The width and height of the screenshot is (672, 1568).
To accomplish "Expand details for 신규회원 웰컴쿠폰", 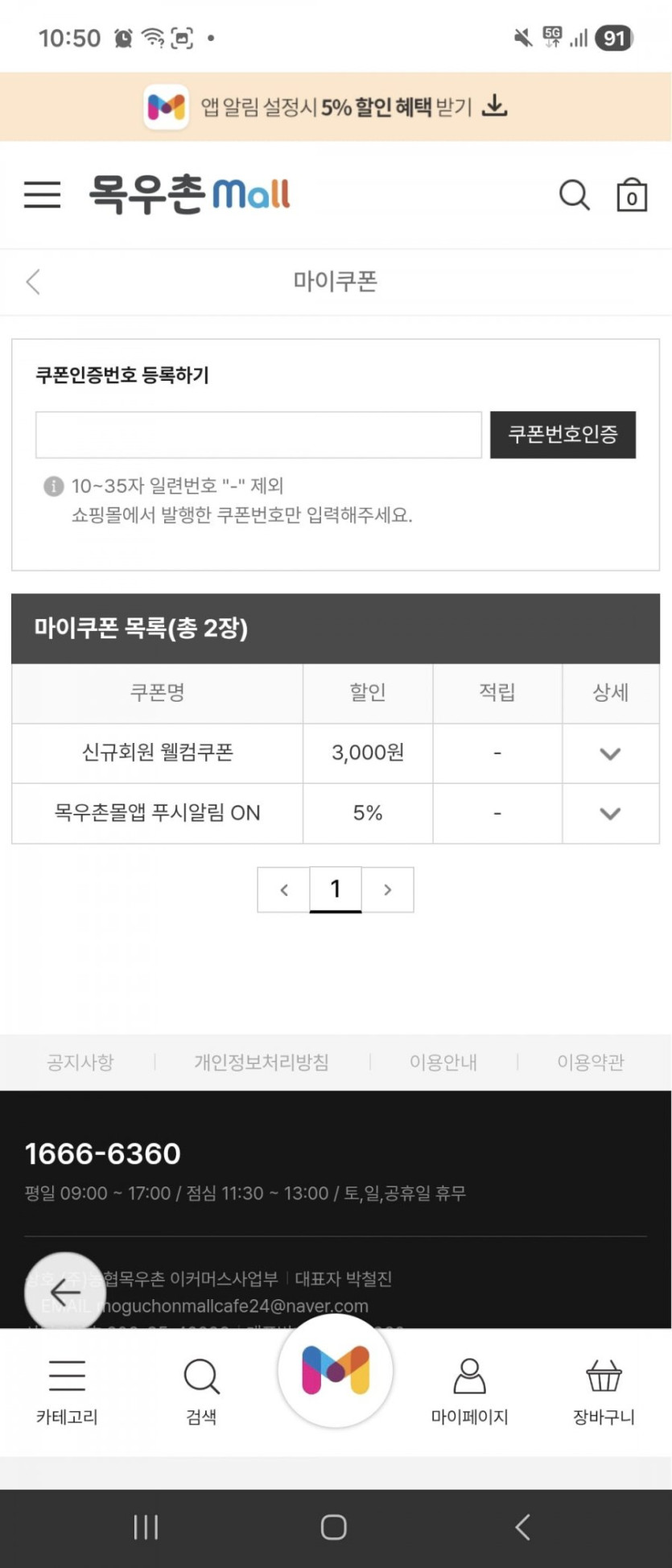I will [x=610, y=753].
